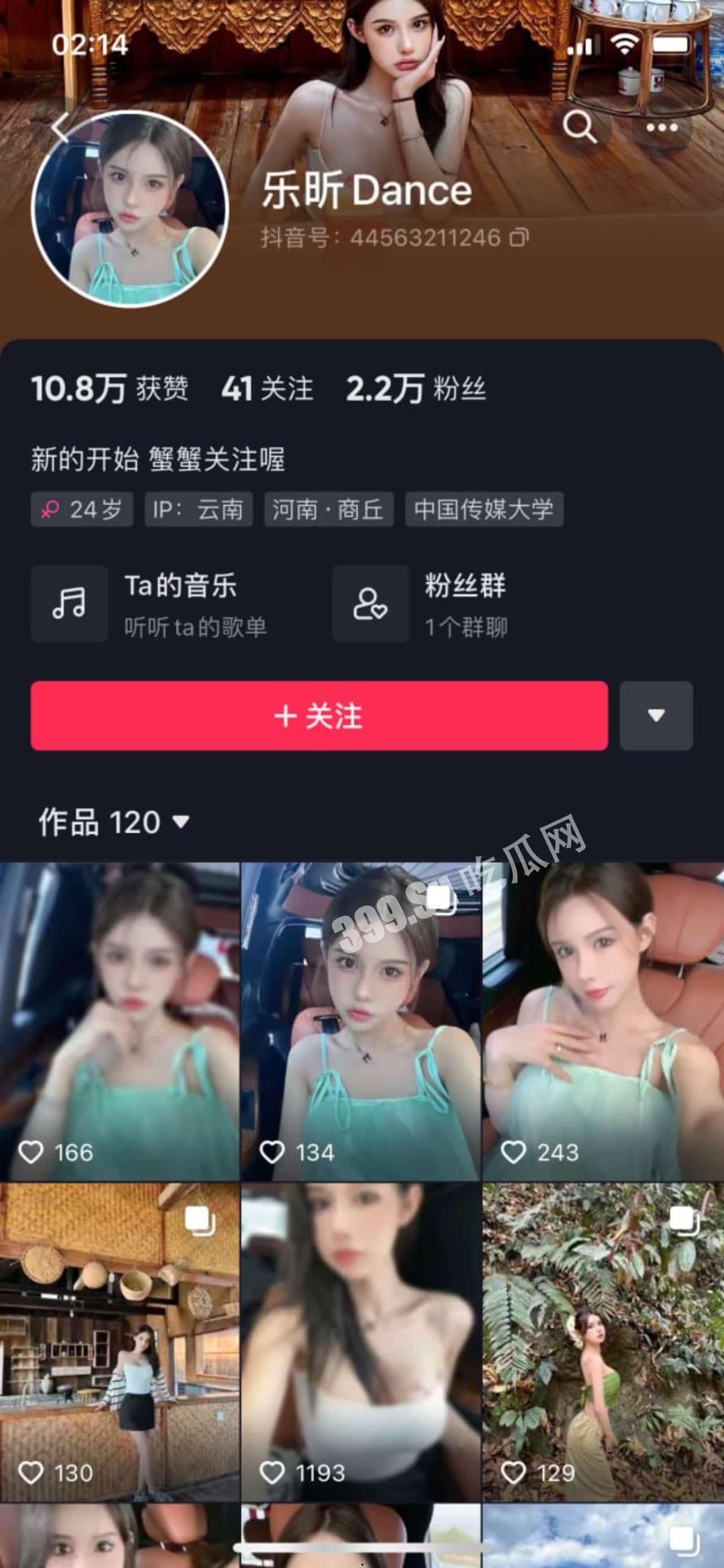This screenshot has width=724, height=1568.
Task: Tap the female gender symbol on the 24岁 tag
Action: click(49, 509)
